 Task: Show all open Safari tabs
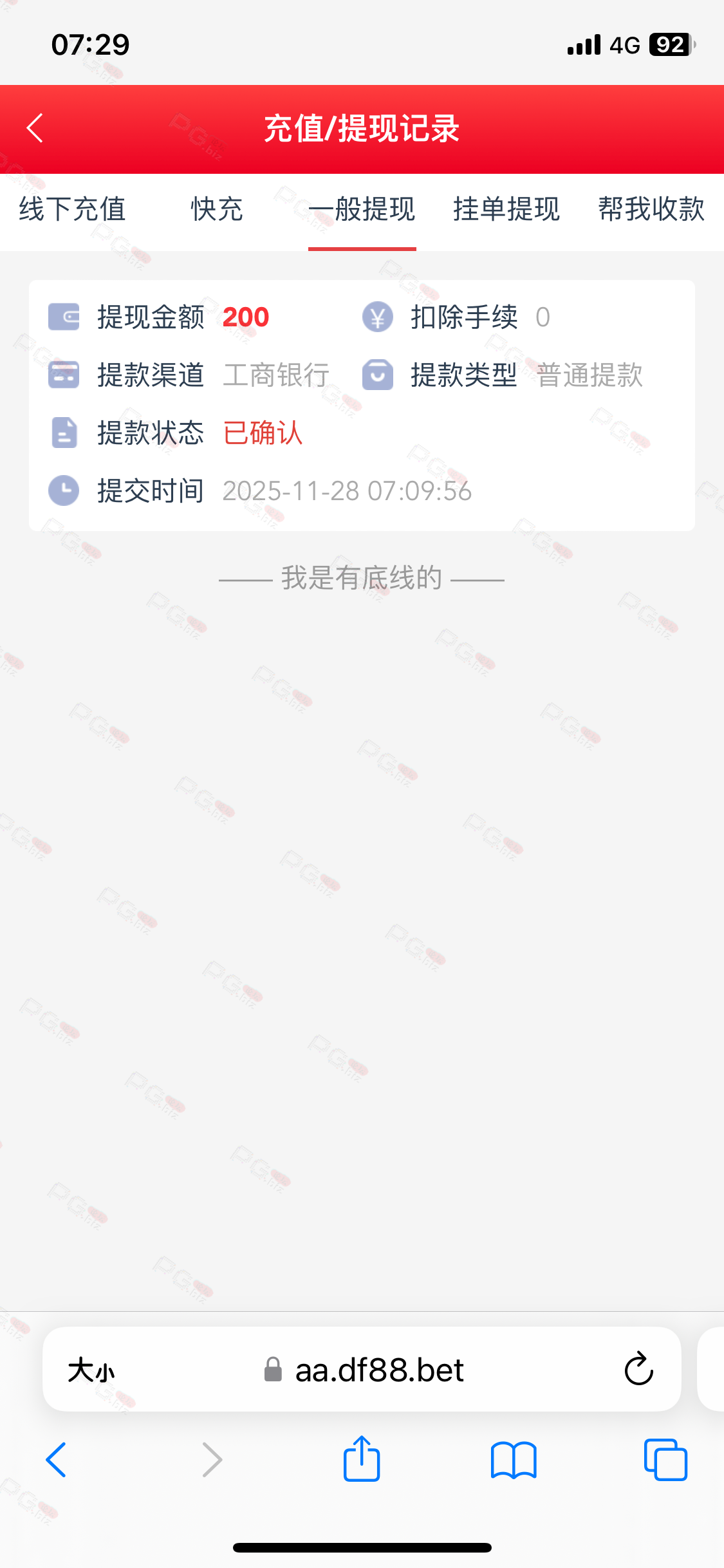point(665,1459)
